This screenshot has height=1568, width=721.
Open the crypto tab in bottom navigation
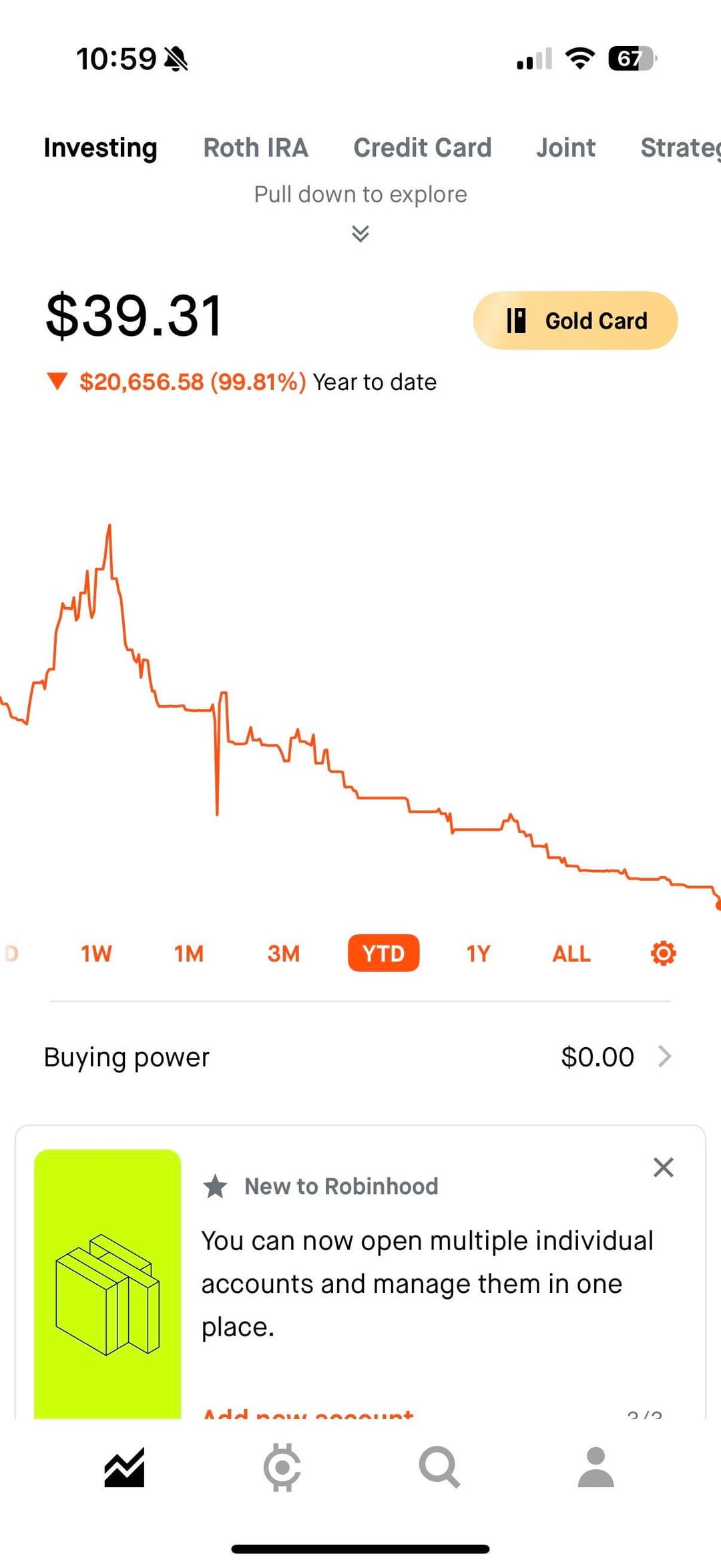[282, 1468]
